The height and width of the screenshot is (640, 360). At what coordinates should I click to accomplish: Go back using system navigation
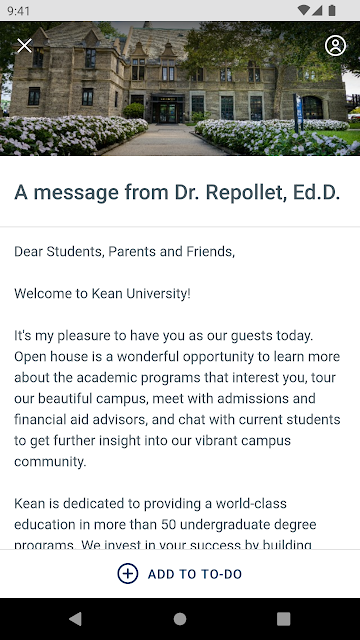(75, 619)
